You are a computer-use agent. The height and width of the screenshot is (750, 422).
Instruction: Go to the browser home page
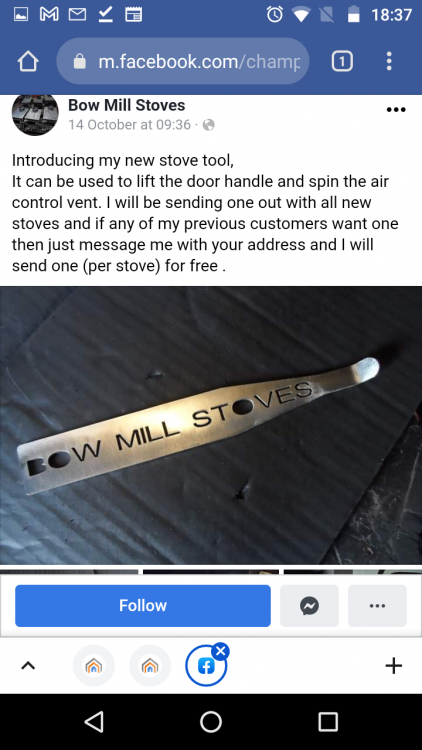[28, 62]
